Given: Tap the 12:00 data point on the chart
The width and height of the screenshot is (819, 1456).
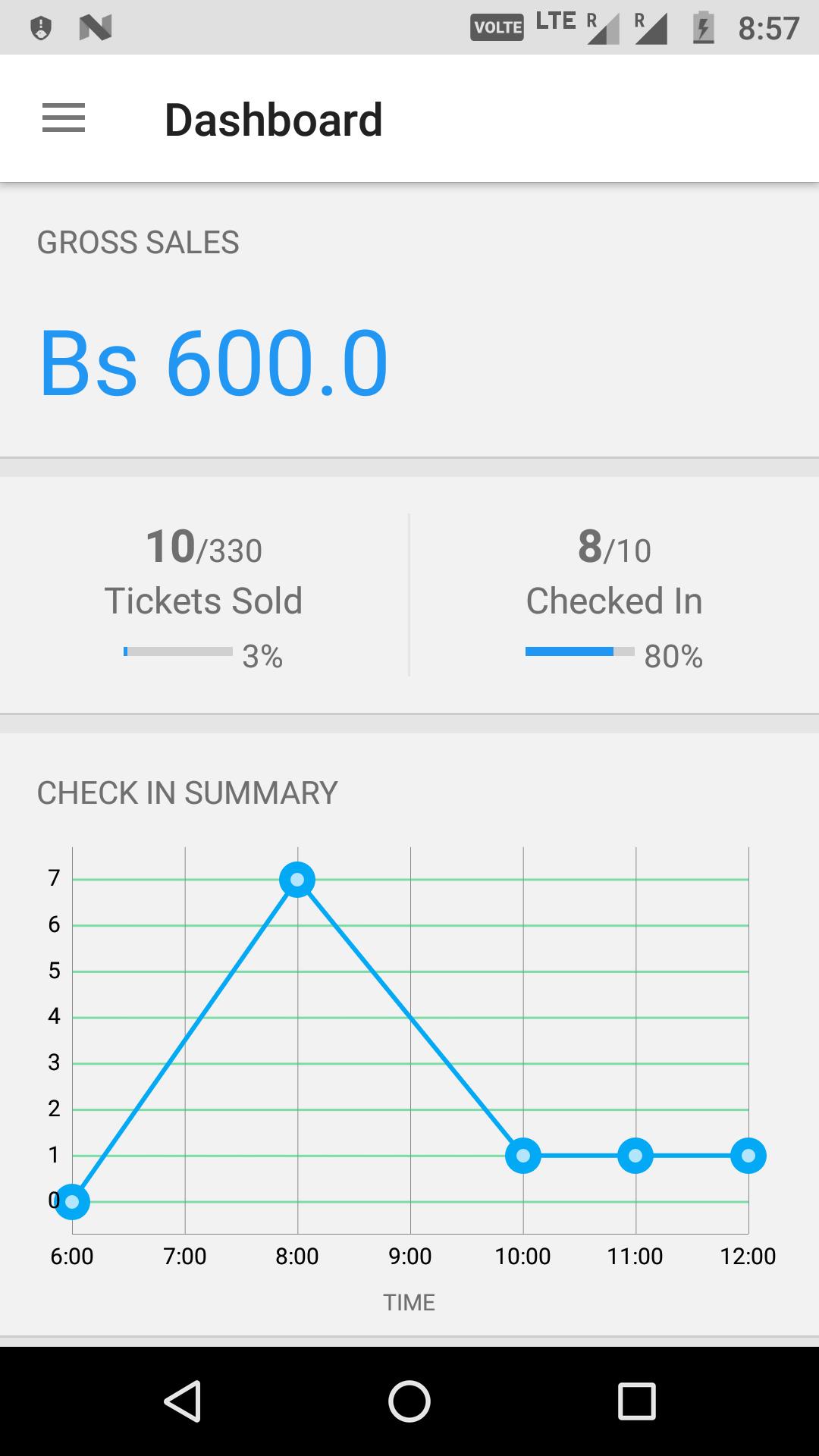Looking at the screenshot, I should tap(748, 1155).
